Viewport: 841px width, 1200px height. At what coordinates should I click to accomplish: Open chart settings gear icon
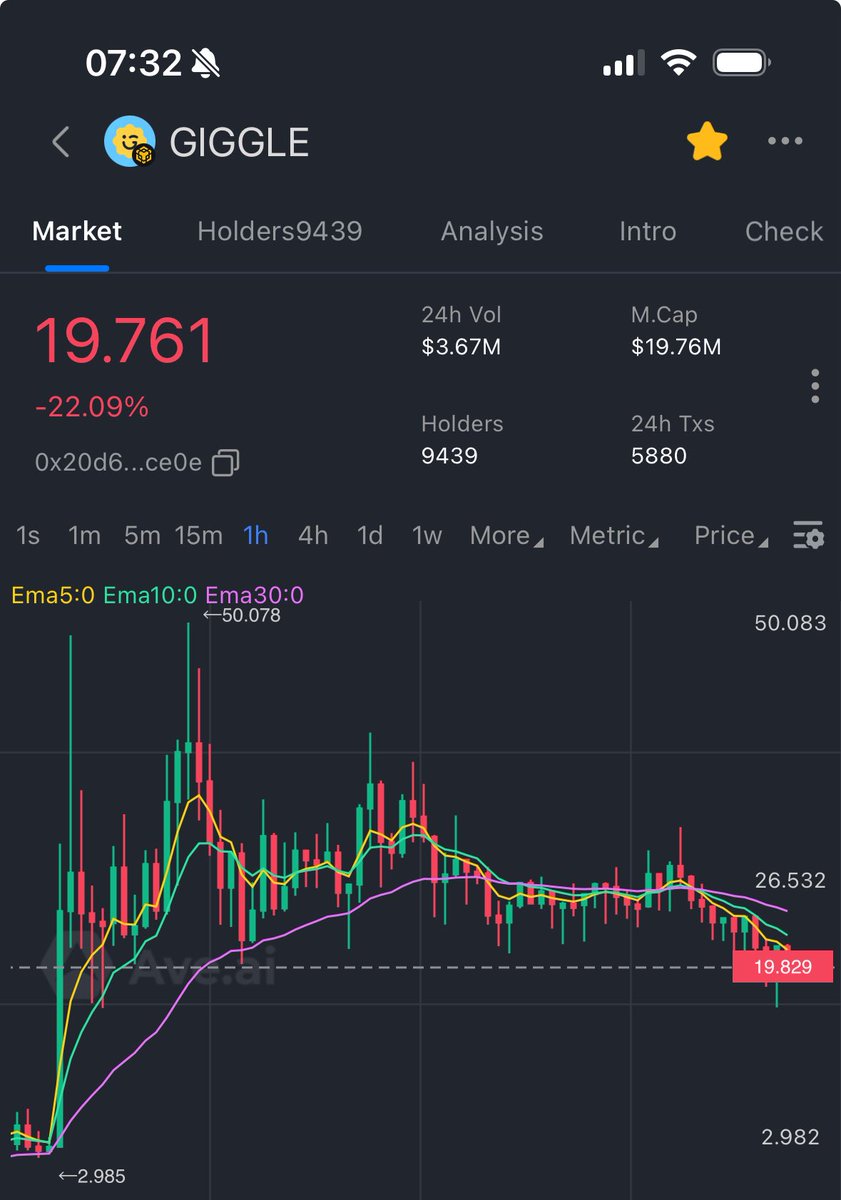(x=808, y=536)
